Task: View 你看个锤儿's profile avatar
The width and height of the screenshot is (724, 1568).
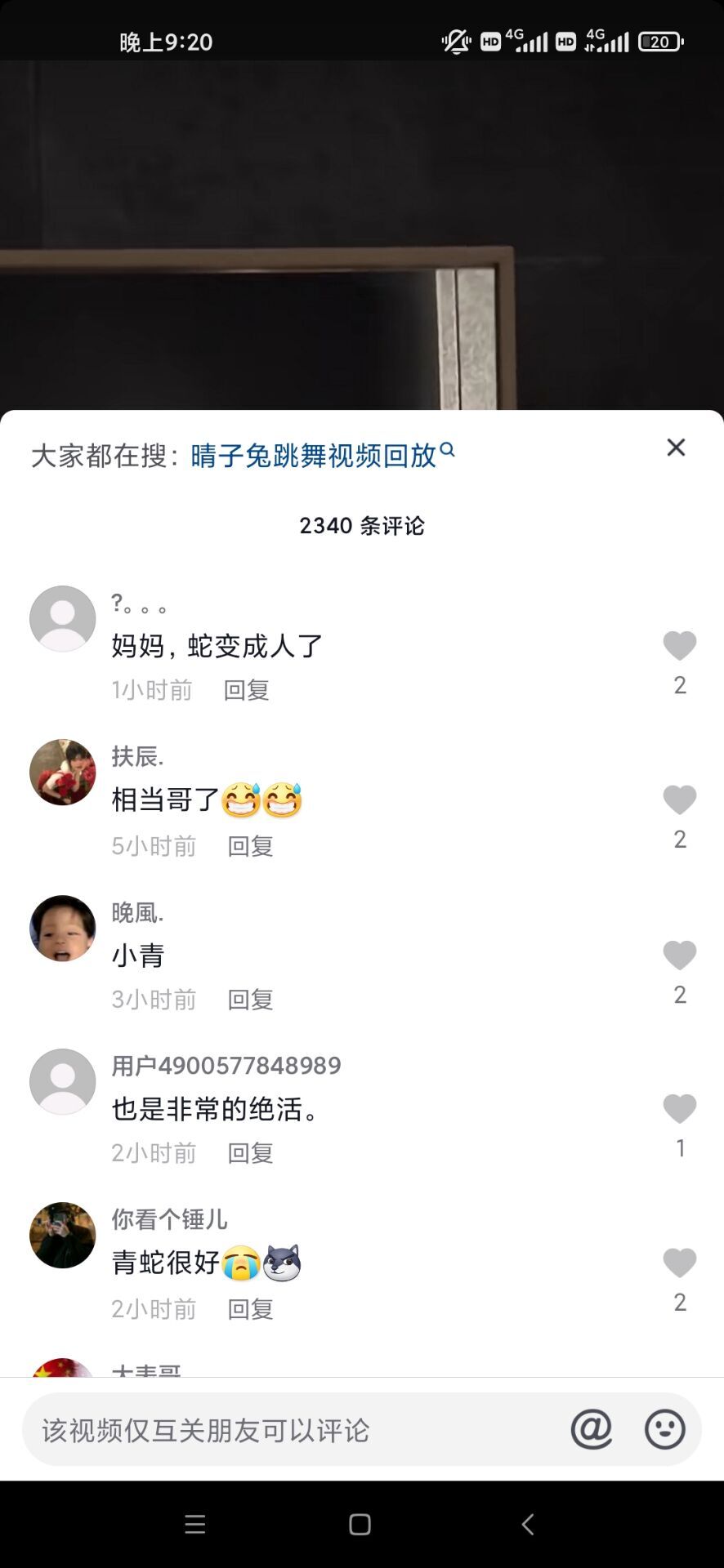Action: pos(63,1236)
